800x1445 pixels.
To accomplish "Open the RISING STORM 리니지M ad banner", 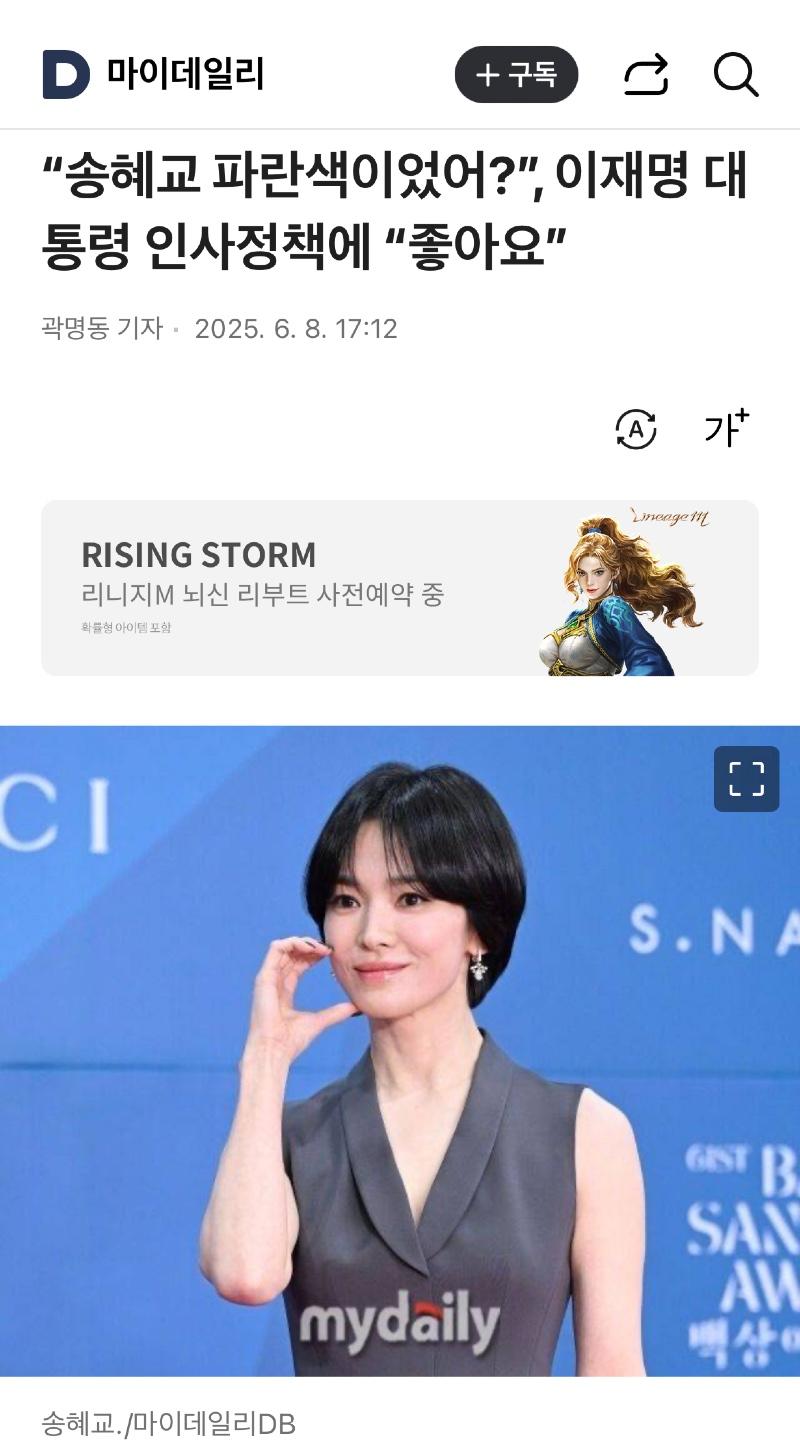I will point(400,588).
